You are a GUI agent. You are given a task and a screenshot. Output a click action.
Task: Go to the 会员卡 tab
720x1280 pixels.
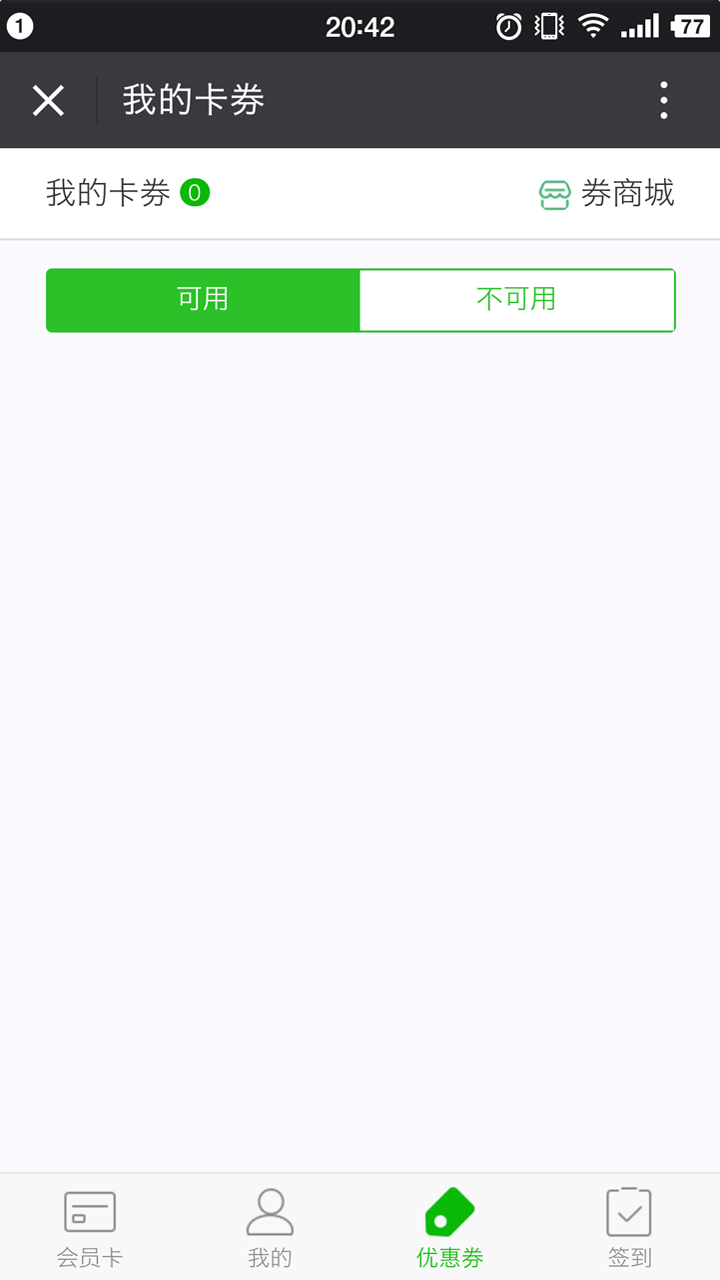[x=90, y=1228]
